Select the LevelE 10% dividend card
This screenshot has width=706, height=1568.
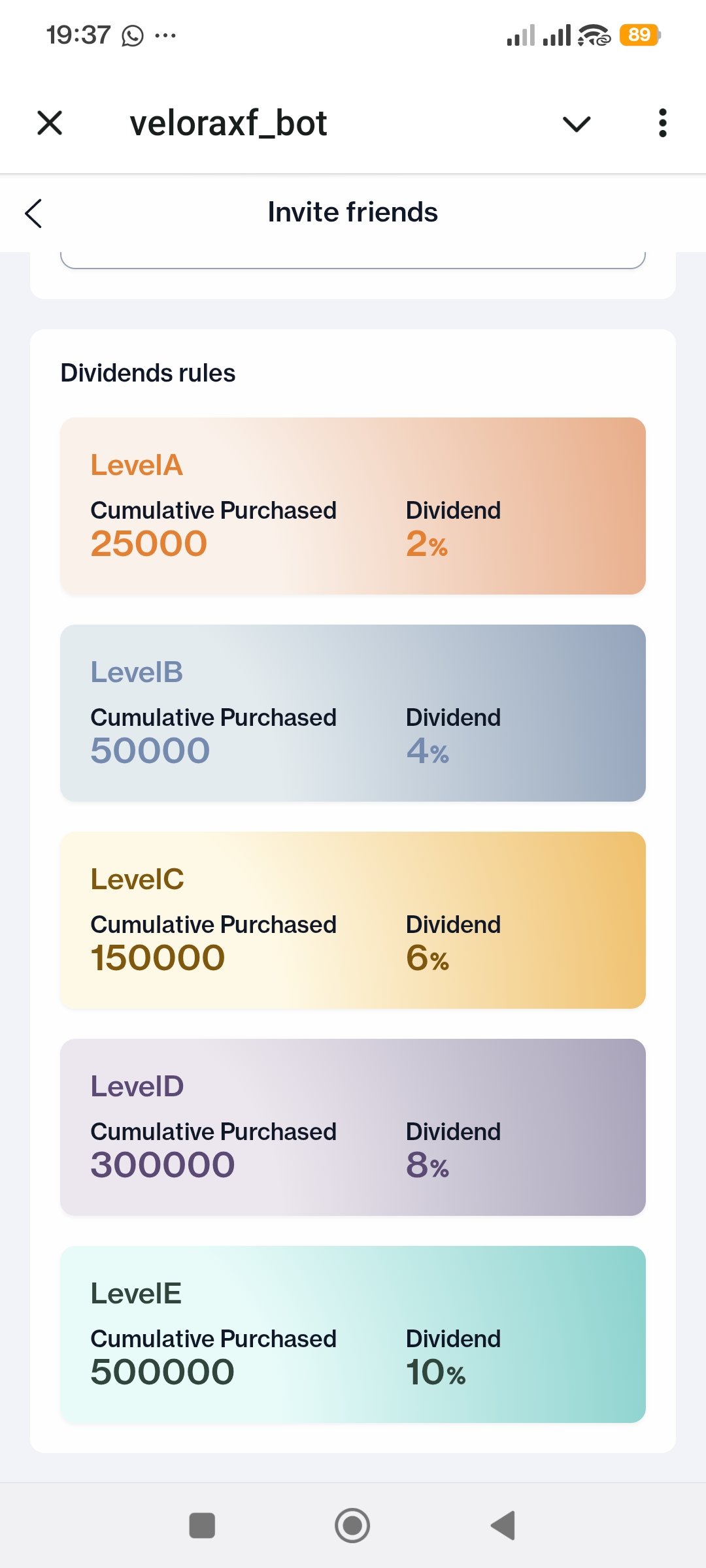tap(353, 1333)
